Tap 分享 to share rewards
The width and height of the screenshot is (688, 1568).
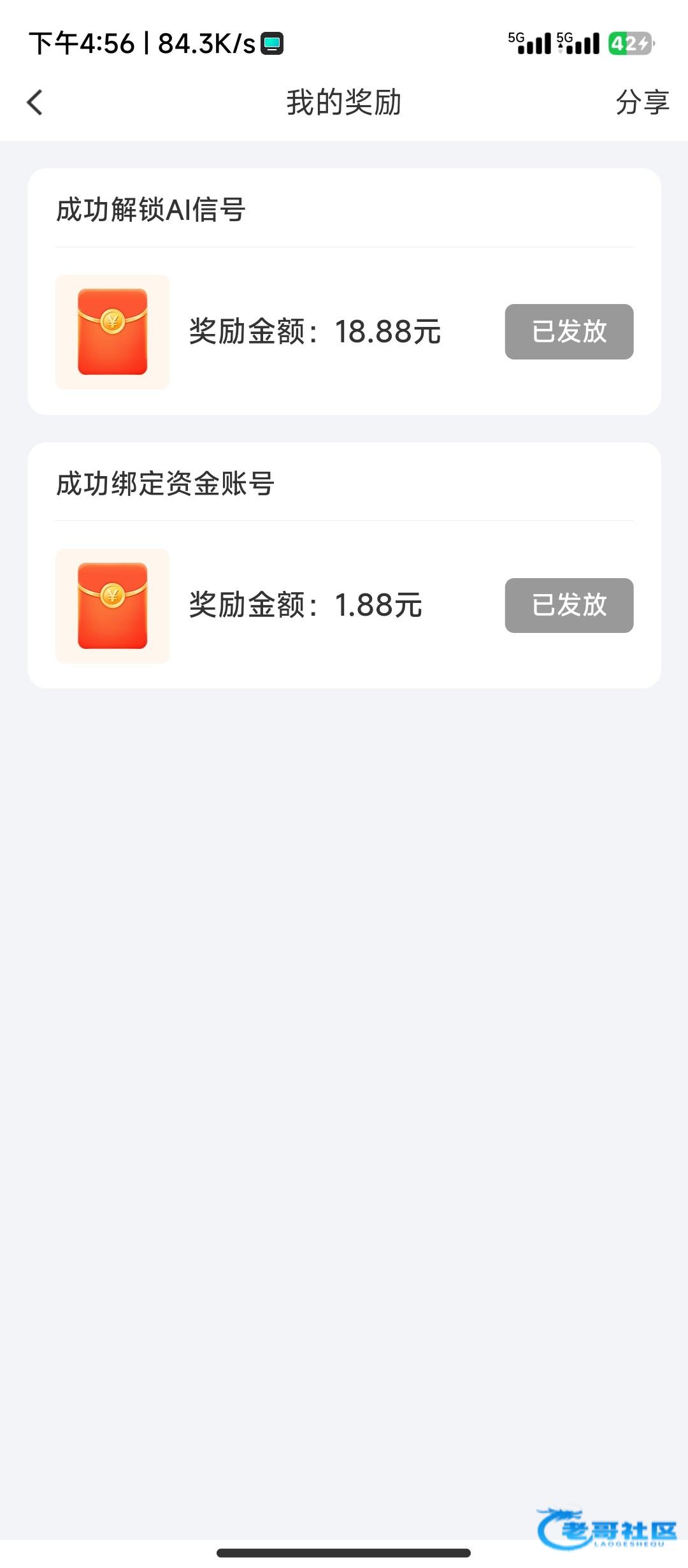tap(641, 103)
